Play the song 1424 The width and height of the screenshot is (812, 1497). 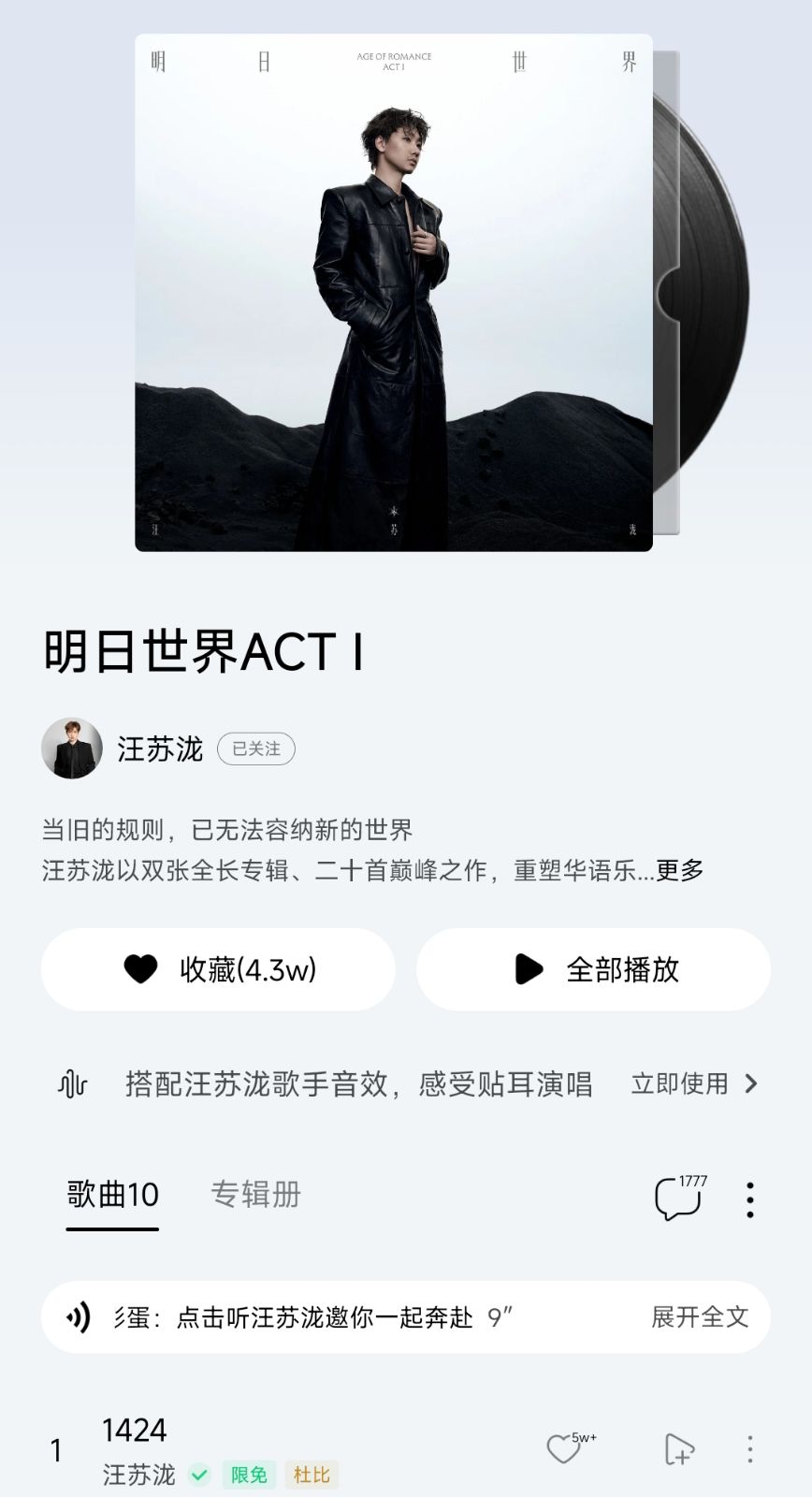pos(281,1432)
